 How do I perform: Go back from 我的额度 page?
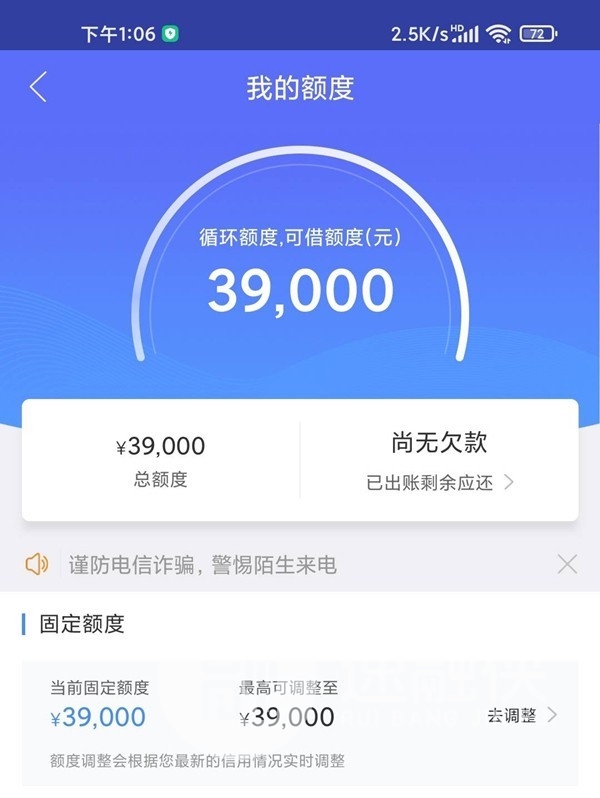click(x=38, y=87)
